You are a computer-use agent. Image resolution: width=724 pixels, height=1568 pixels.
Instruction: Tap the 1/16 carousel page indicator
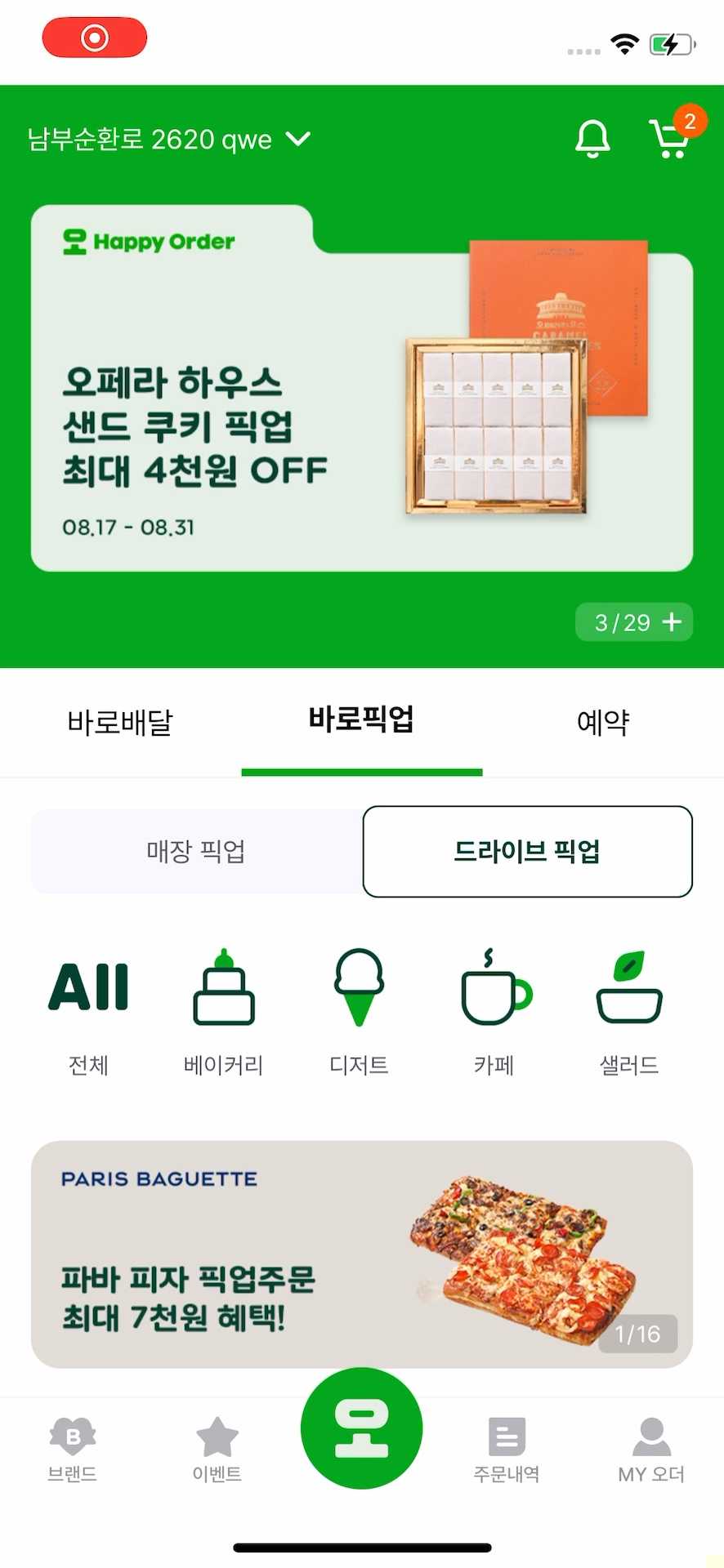pyautogui.click(x=638, y=1334)
